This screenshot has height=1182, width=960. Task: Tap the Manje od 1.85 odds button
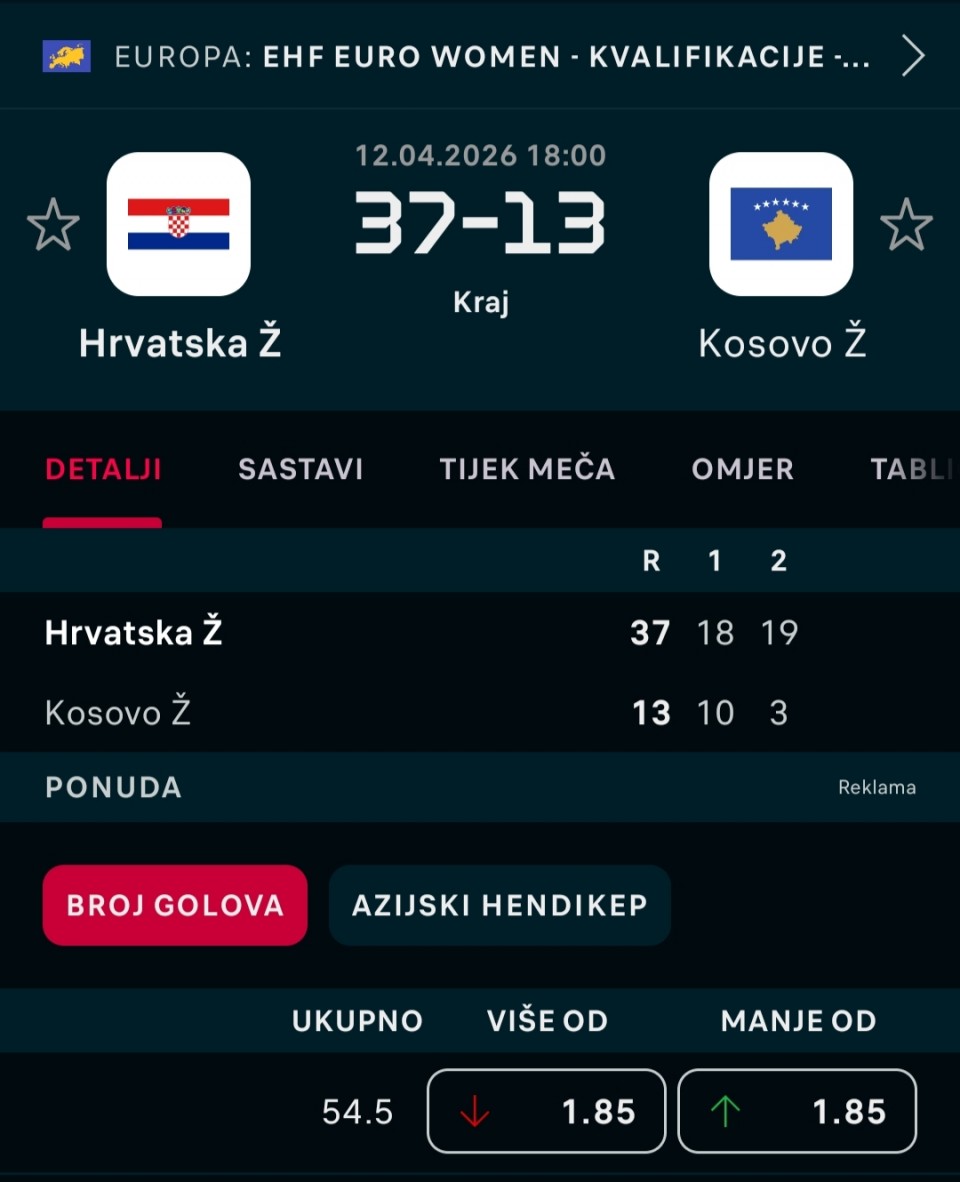(797, 1112)
